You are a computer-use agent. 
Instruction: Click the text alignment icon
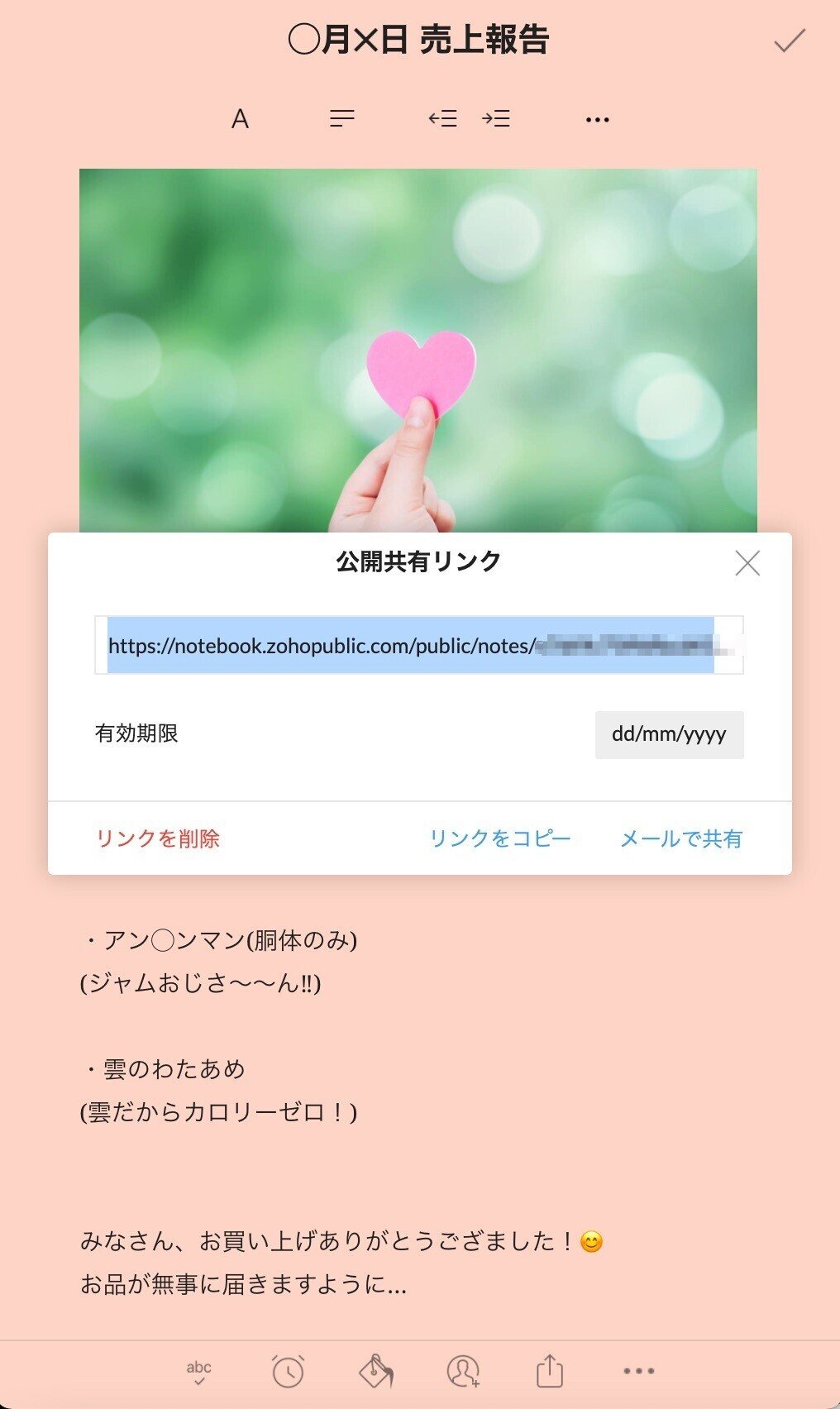pyautogui.click(x=341, y=118)
